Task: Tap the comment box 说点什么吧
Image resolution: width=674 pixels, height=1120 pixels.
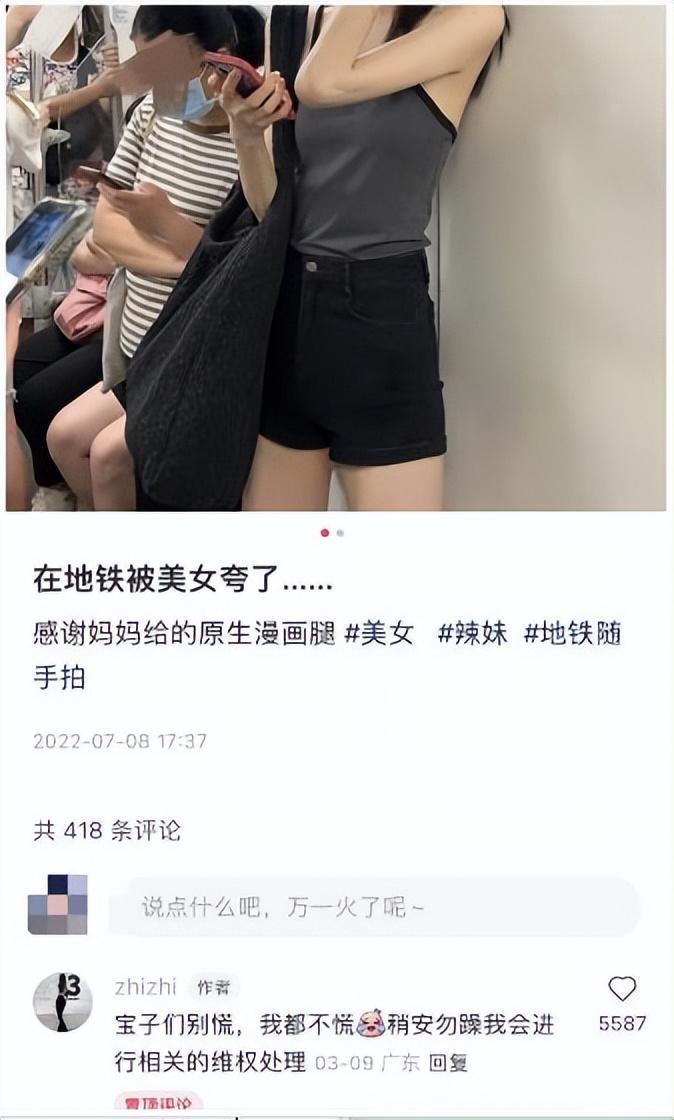Action: click(375, 907)
